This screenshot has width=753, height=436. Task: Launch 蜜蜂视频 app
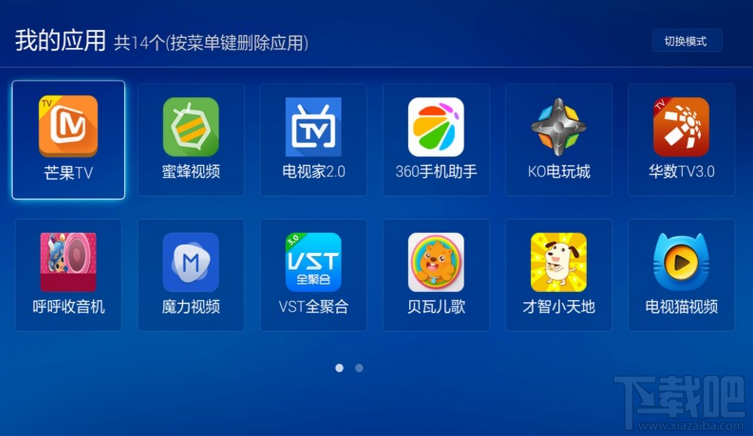click(191, 140)
